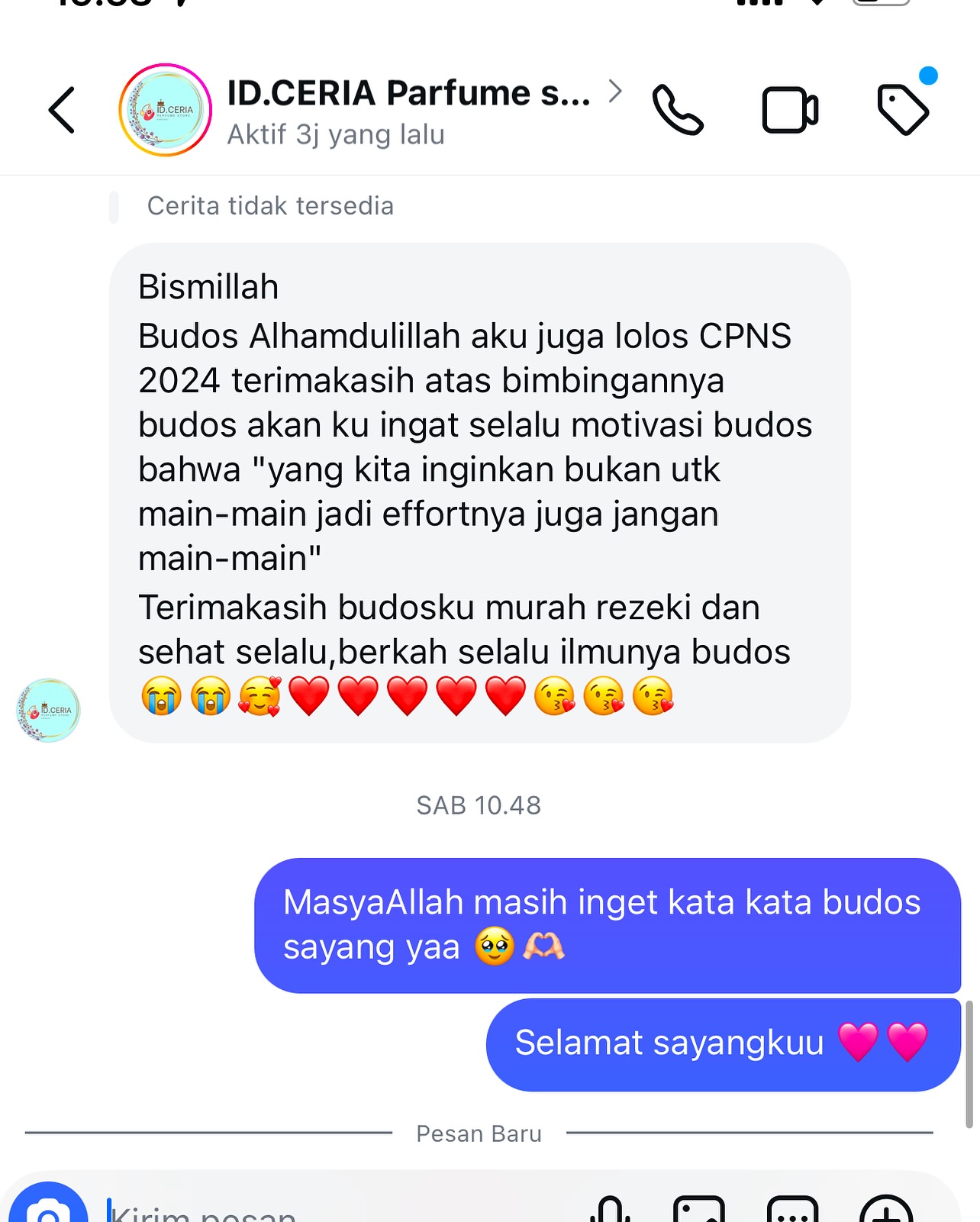This screenshot has height=1222, width=980.
Task: Go back to the inbox list
Action: [63, 111]
